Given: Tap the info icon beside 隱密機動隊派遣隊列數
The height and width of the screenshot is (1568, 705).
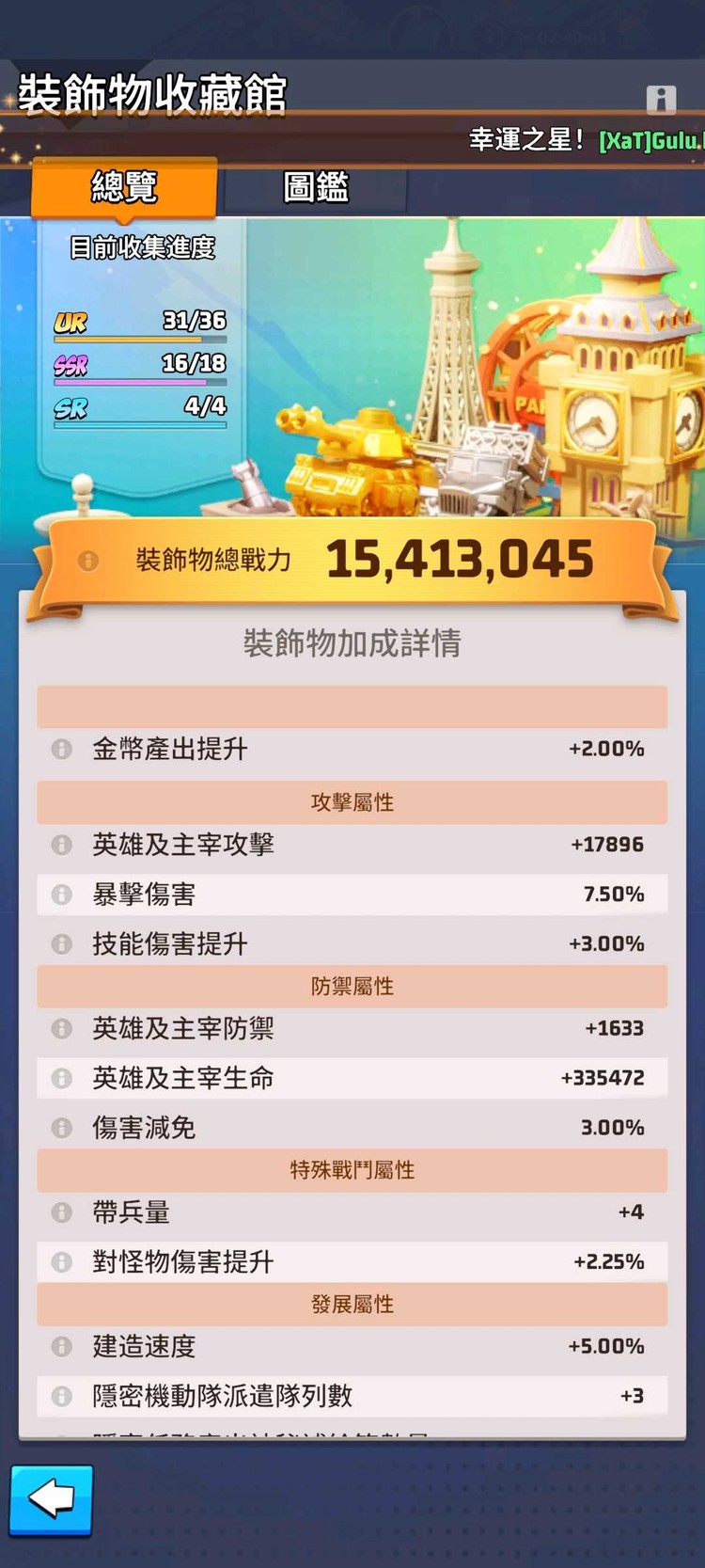Looking at the screenshot, I should [x=62, y=1396].
